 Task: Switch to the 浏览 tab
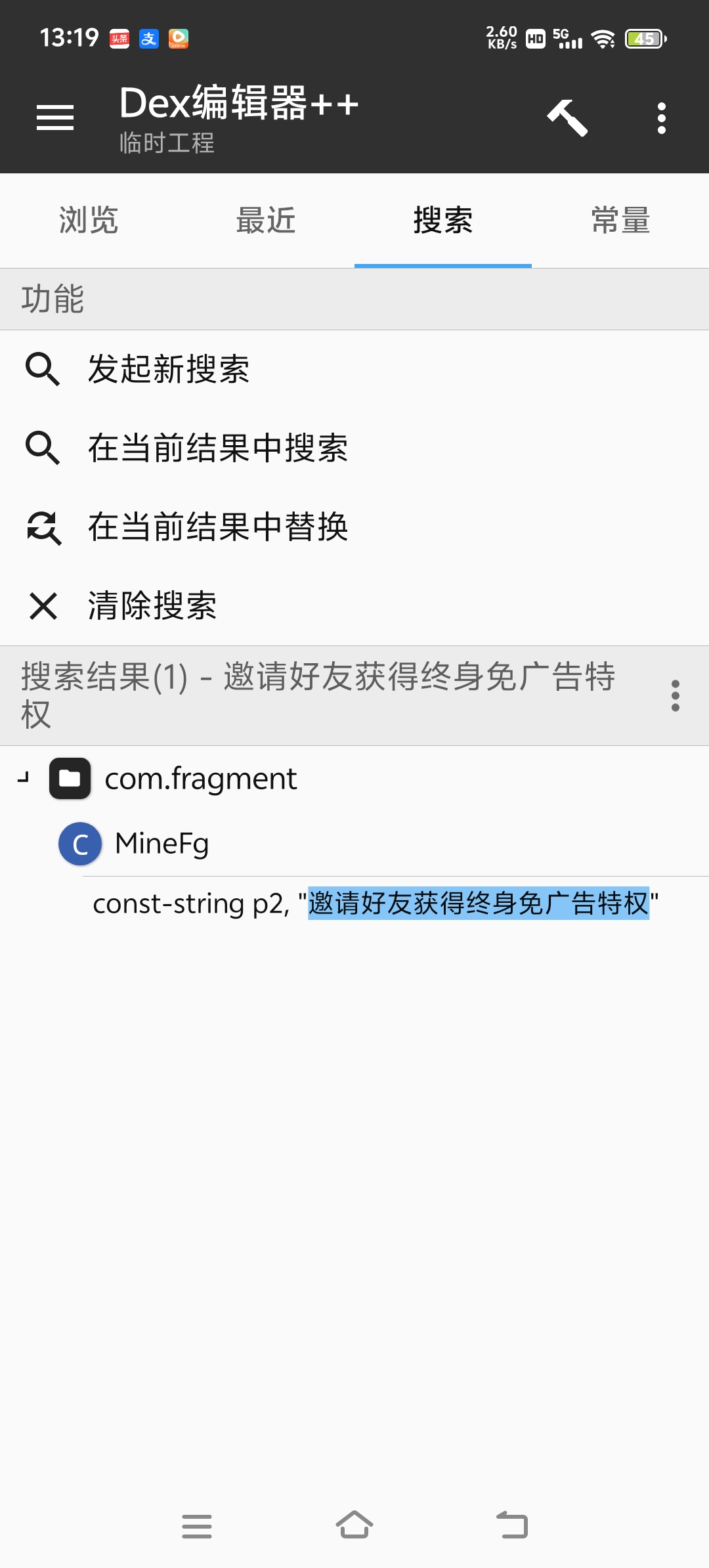coord(89,221)
